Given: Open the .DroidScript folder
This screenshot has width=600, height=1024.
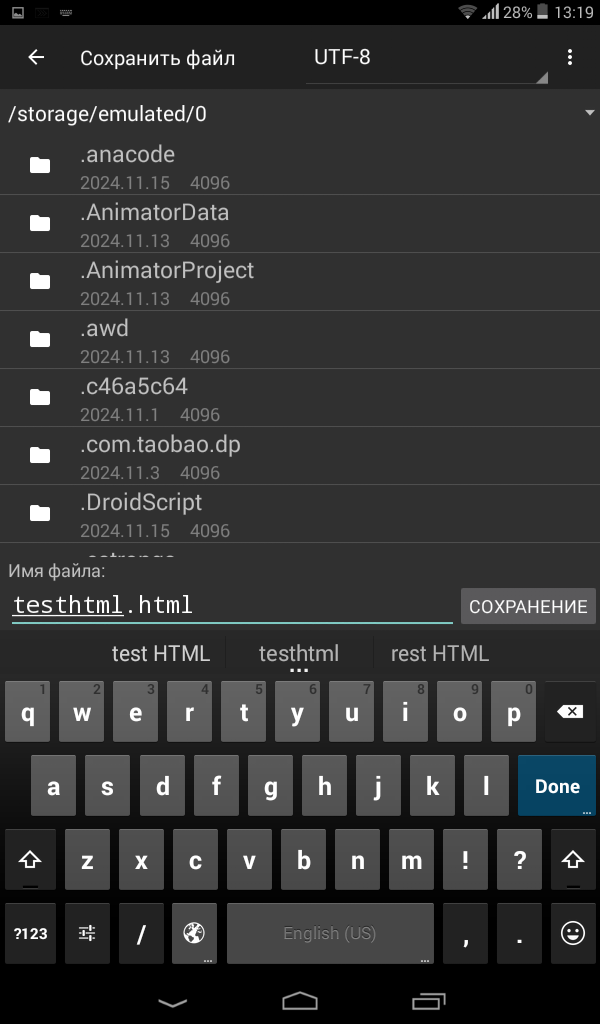Looking at the screenshot, I should tap(300, 515).
